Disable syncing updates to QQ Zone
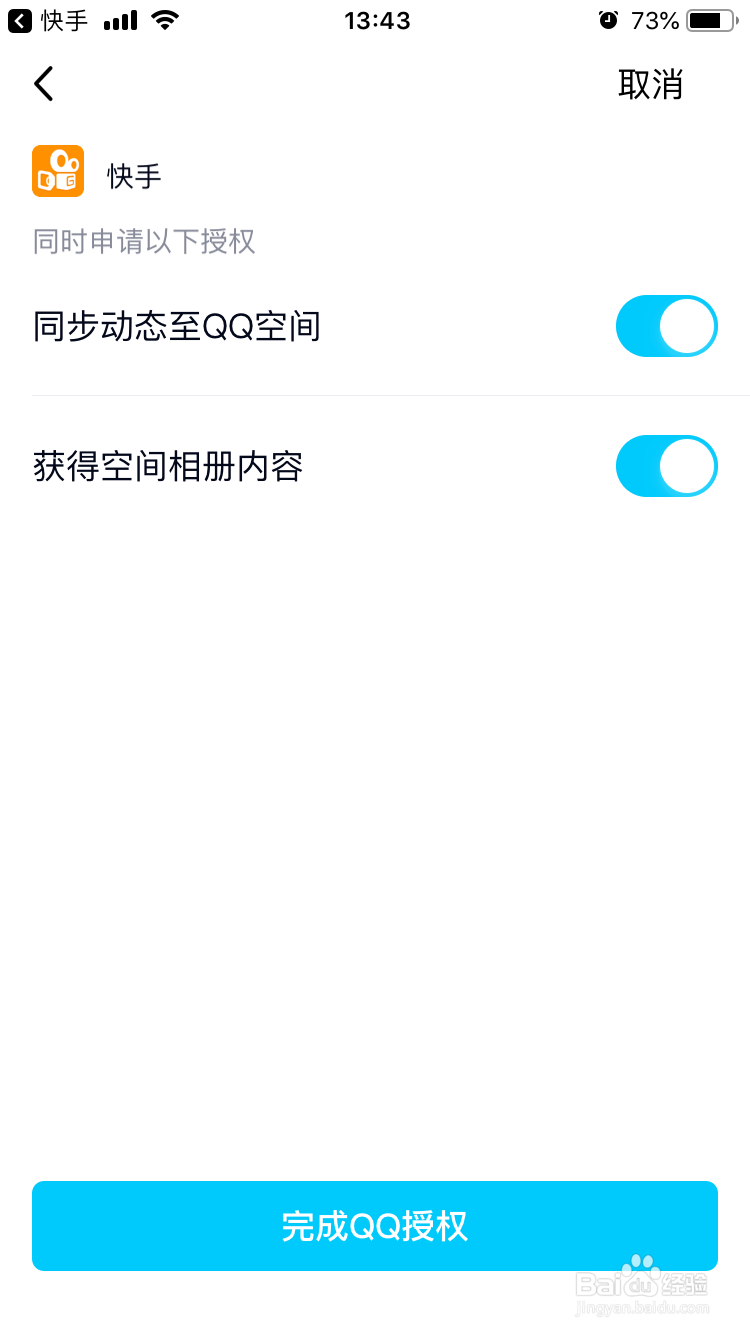Image resolution: width=750 pixels, height=1334 pixels. (666, 326)
